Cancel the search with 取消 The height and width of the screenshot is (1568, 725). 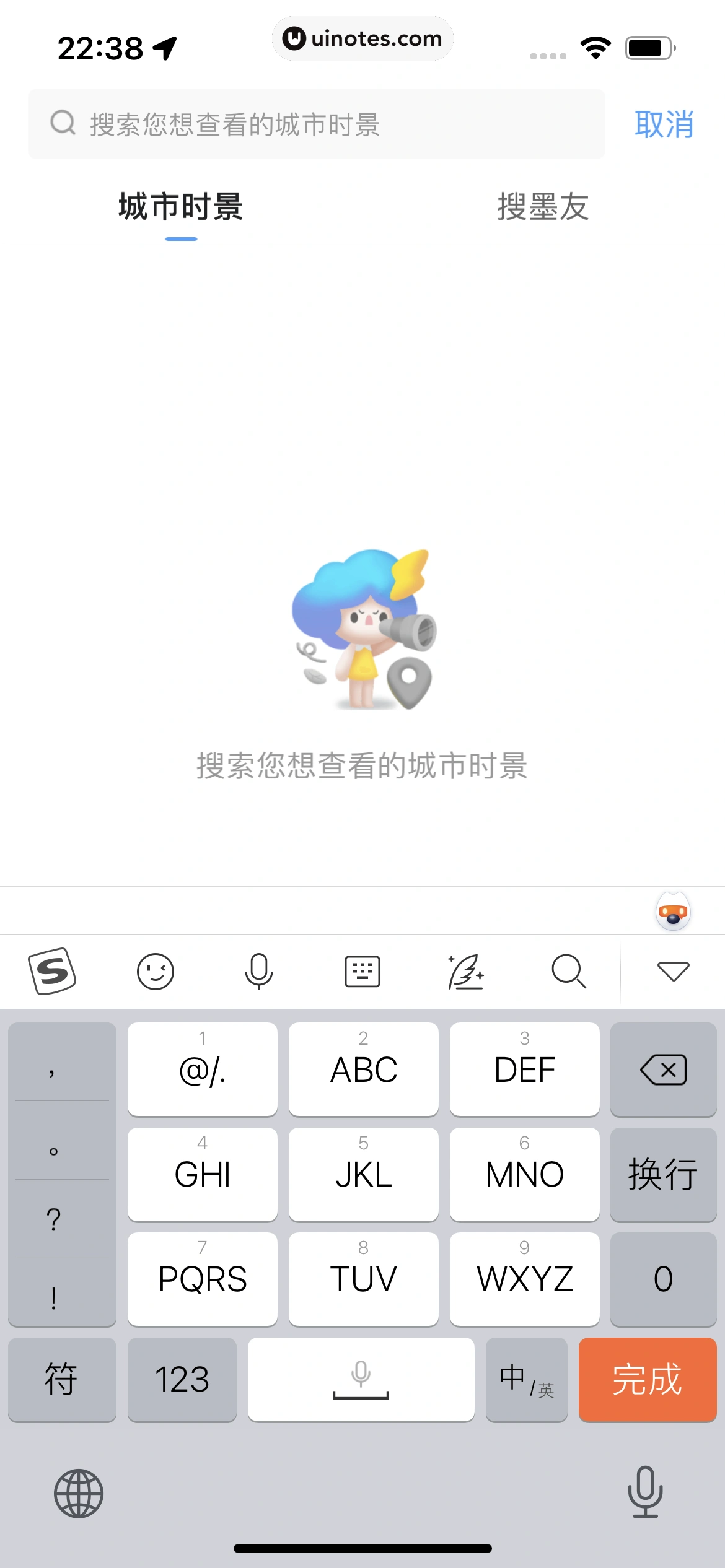tap(664, 124)
